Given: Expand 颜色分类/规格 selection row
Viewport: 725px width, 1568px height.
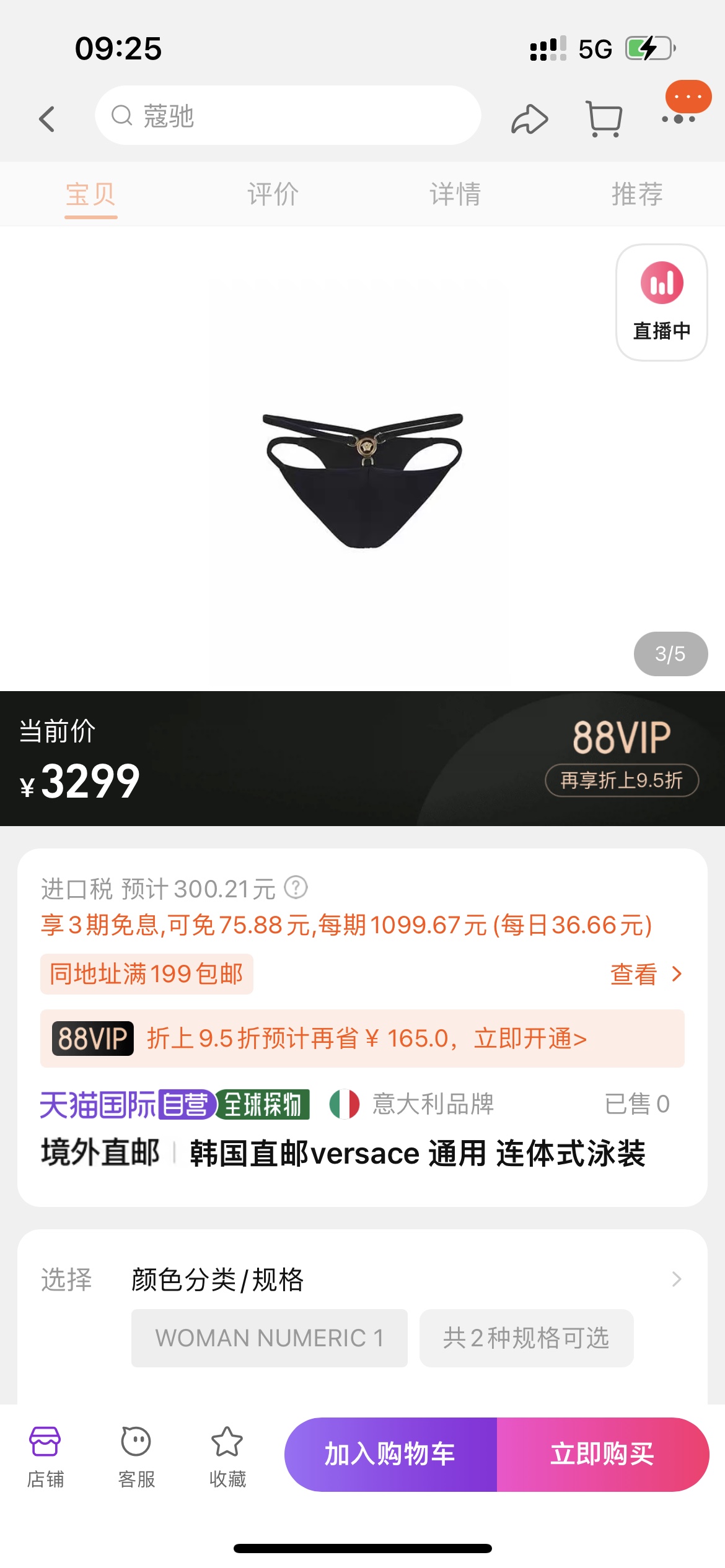Looking at the screenshot, I should pyautogui.click(x=362, y=1279).
